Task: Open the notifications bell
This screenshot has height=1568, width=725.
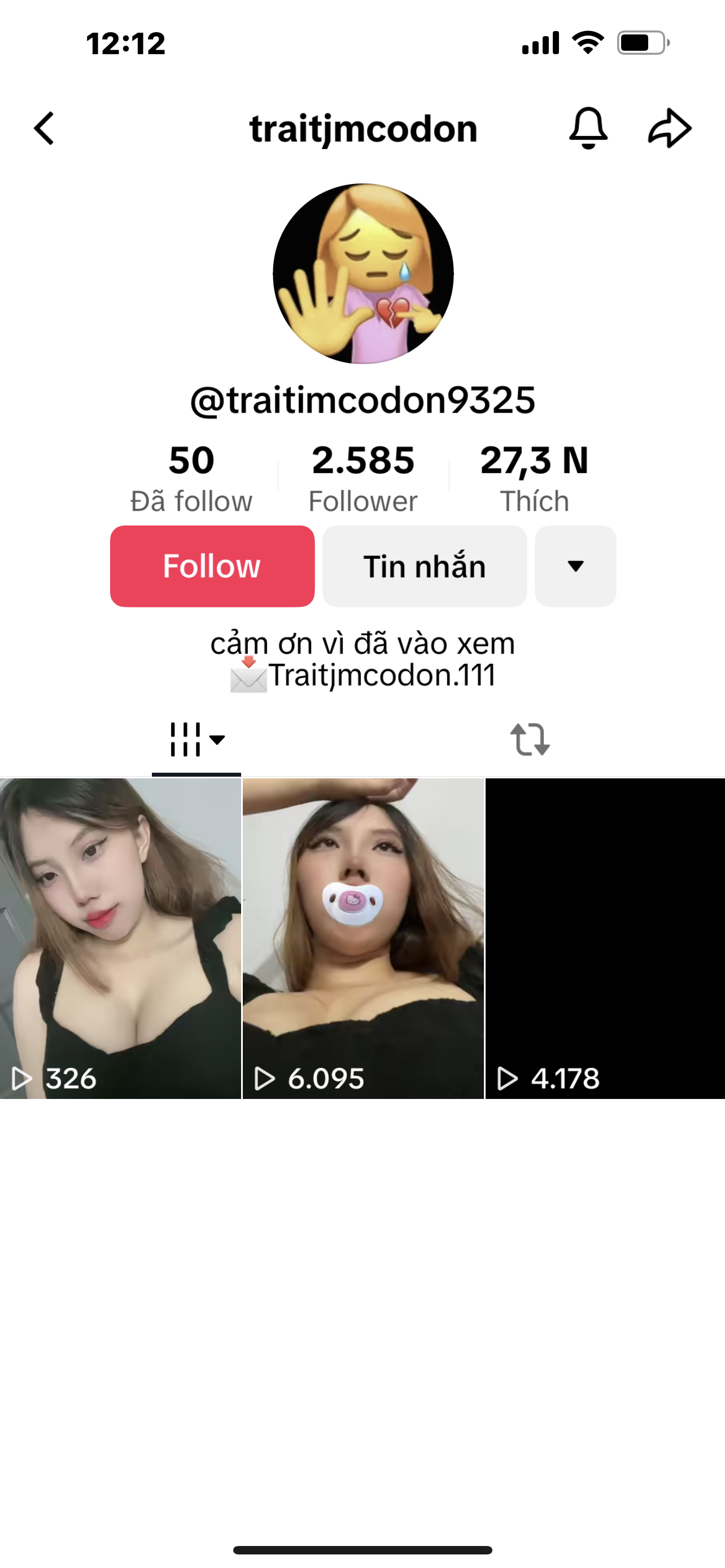Action: (x=588, y=129)
